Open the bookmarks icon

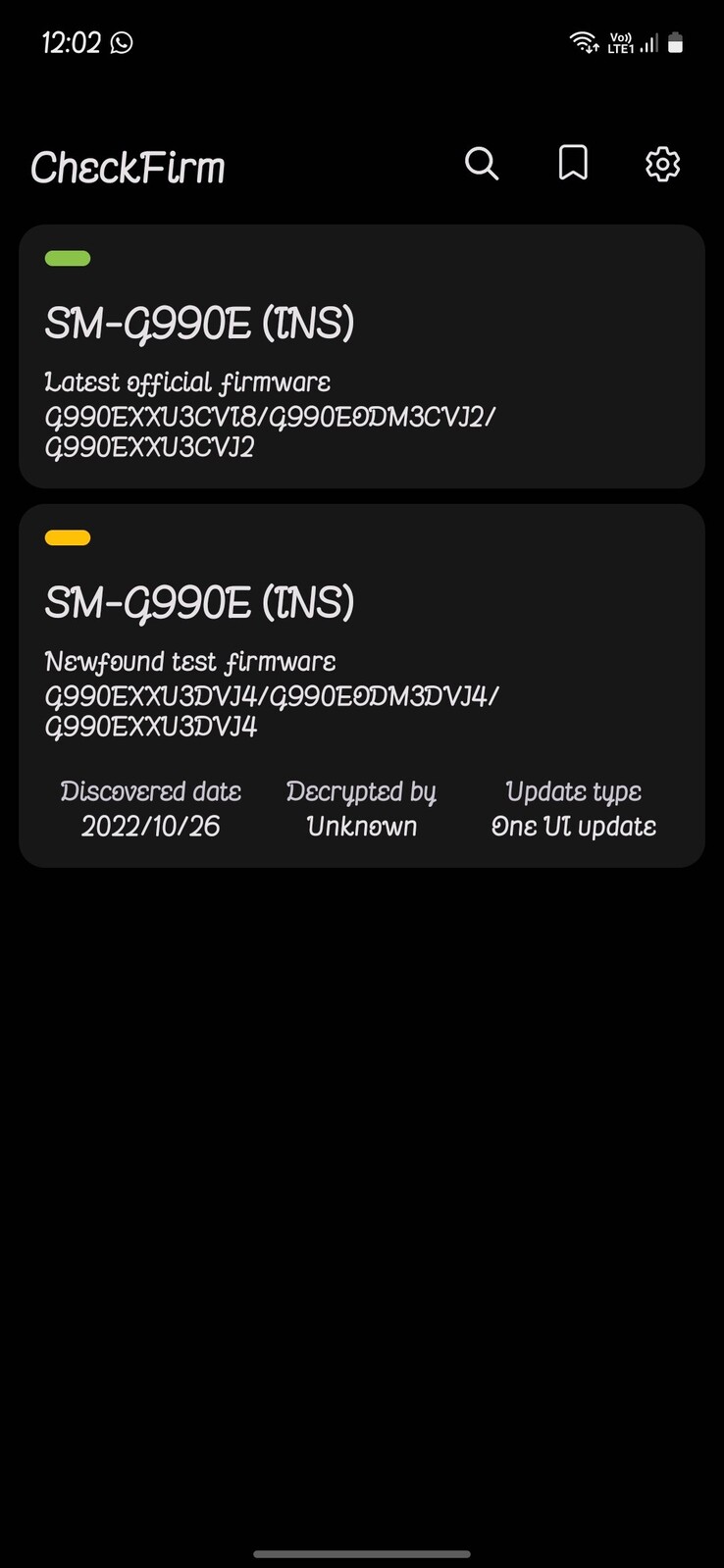coord(573,164)
